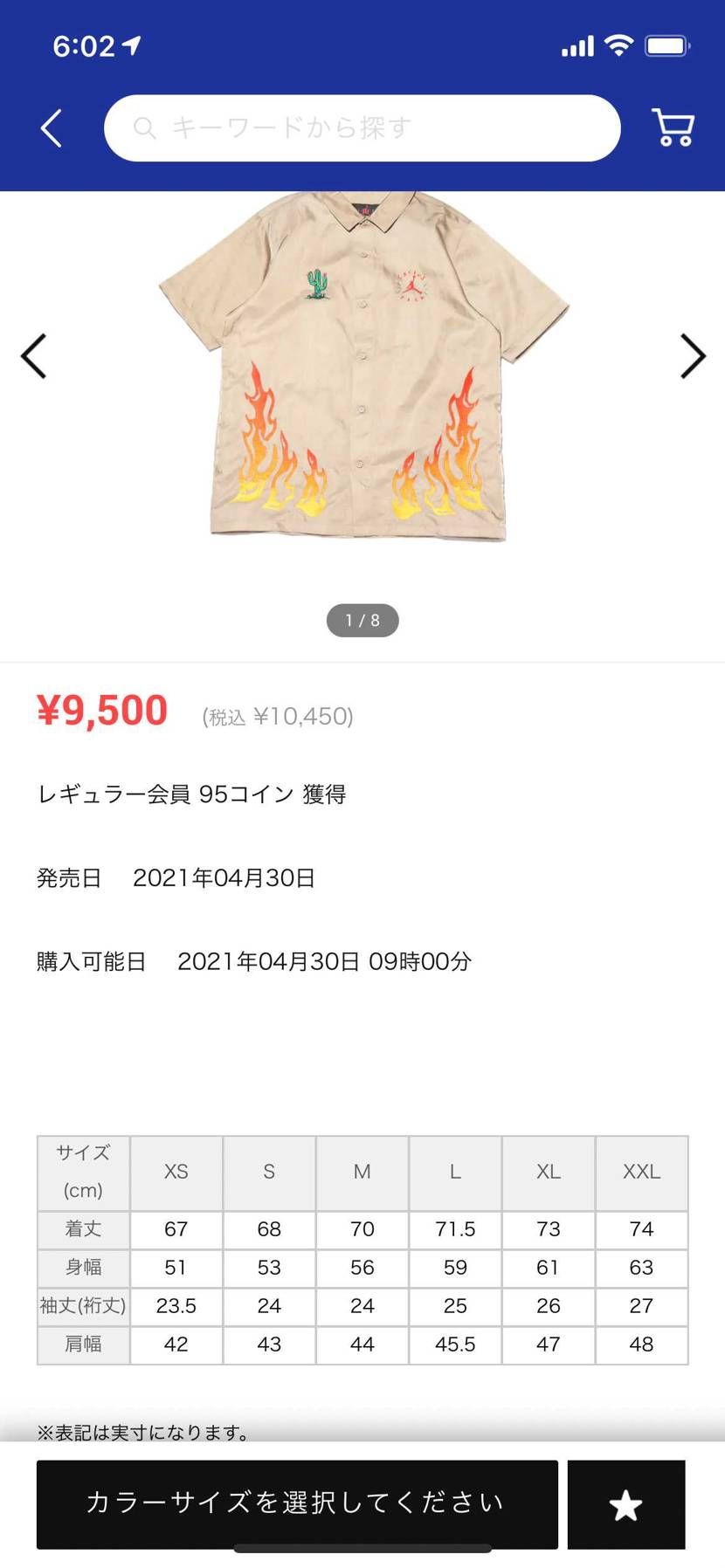Tap the Wi-Fi indicator in the status bar
Image resolution: width=725 pixels, height=1568 pixels.
620,45
